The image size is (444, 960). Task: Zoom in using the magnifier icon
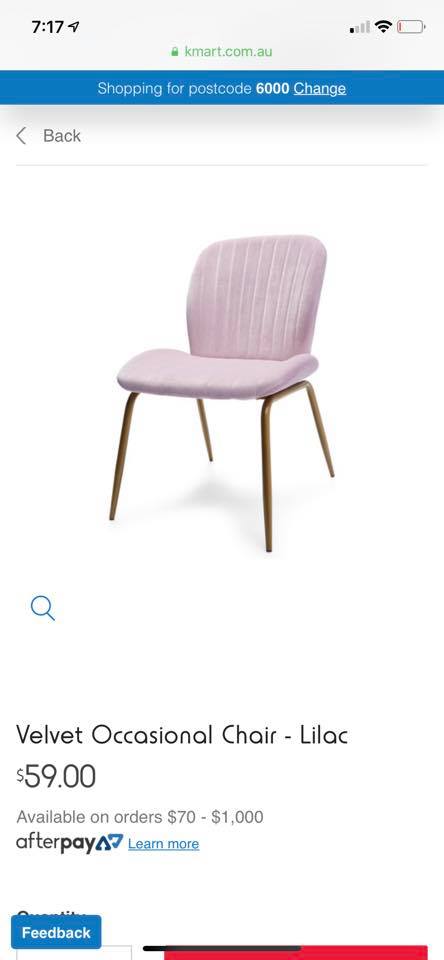click(42, 608)
